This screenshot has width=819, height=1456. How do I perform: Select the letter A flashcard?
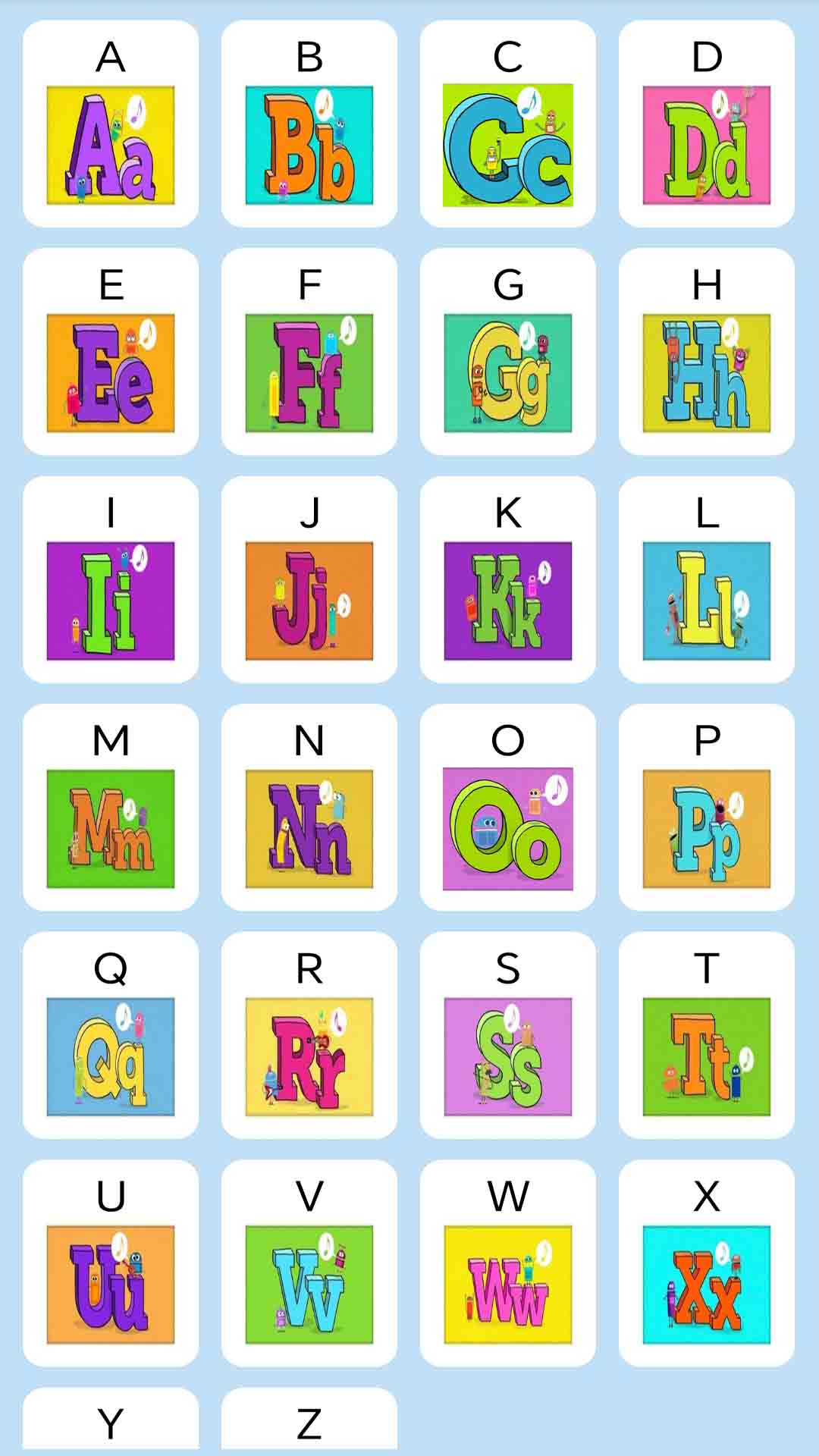click(x=111, y=144)
